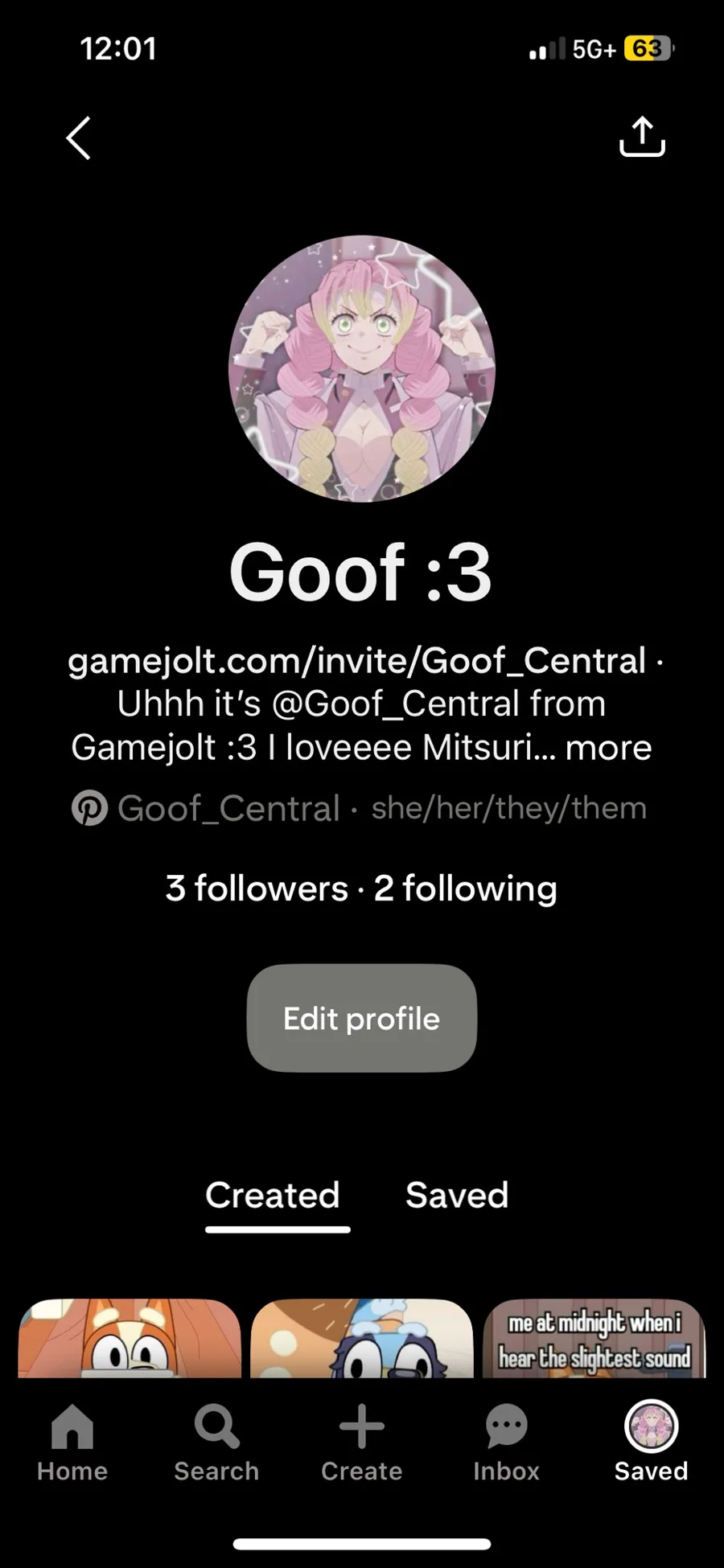View the 3 followers list
Screen dimensions: 724x1568
coord(257,889)
